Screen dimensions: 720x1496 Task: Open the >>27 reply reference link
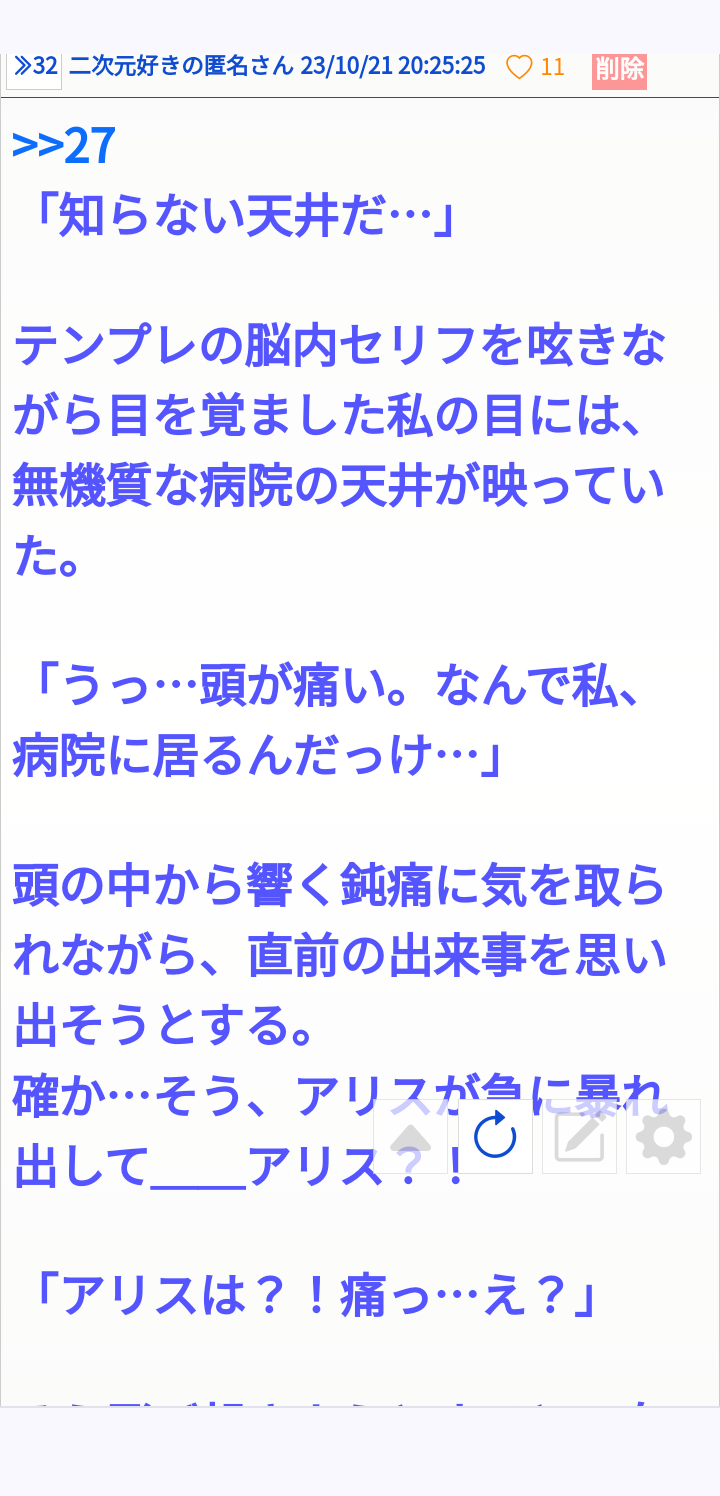[64, 146]
